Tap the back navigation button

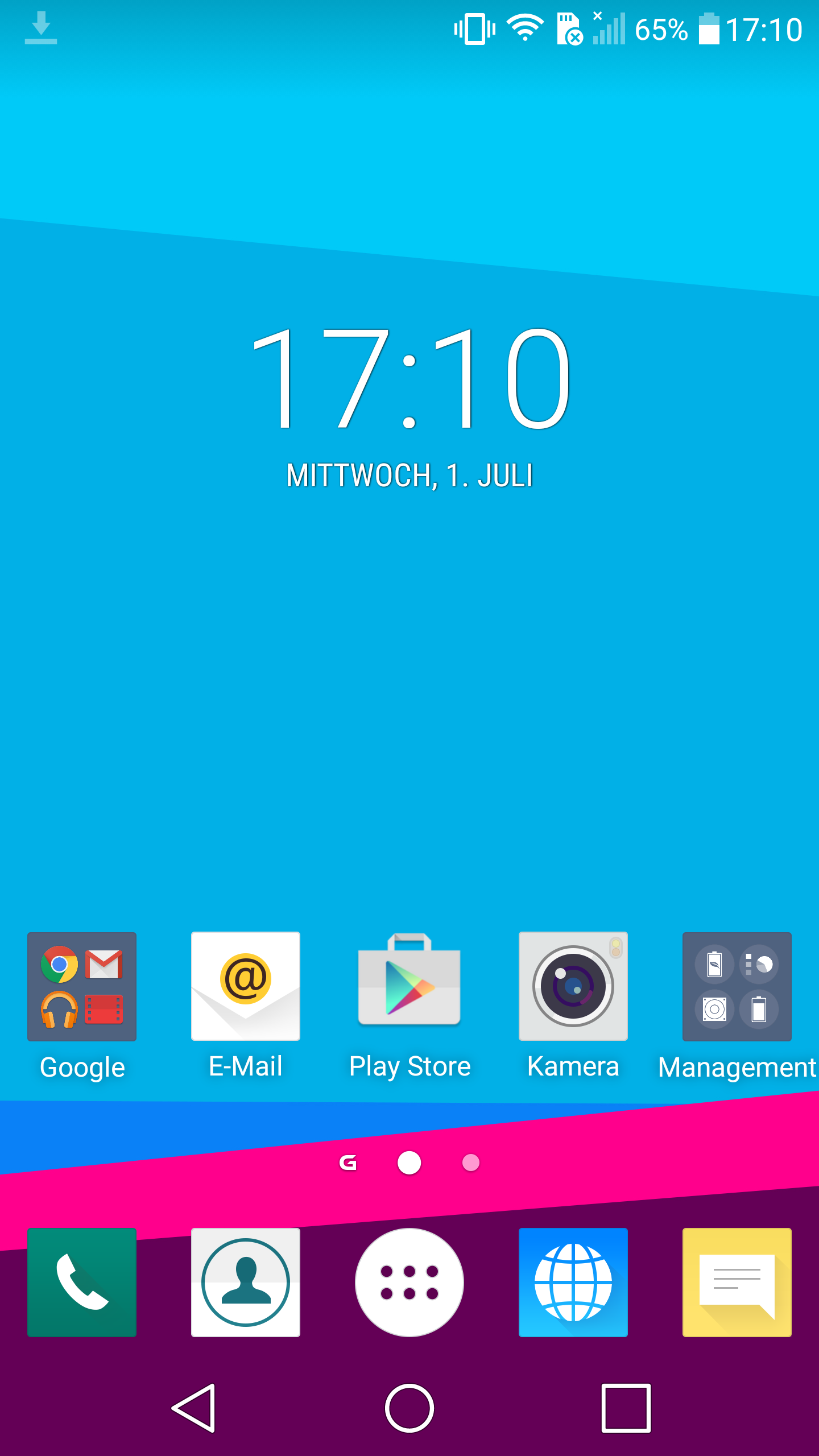click(194, 1408)
